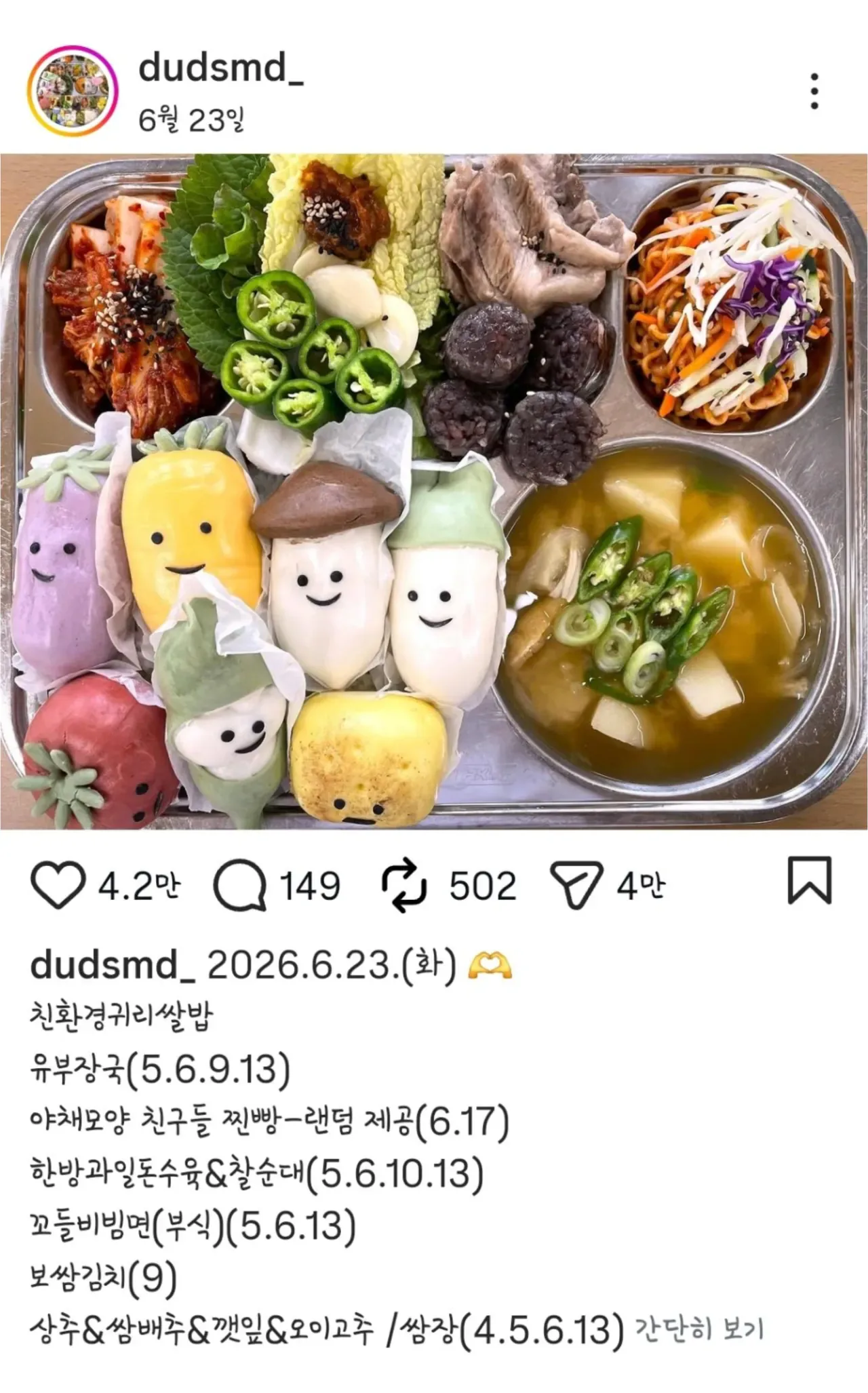This screenshot has width=868, height=1393.
Task: Share the post via paper plane icon
Action: click(576, 884)
